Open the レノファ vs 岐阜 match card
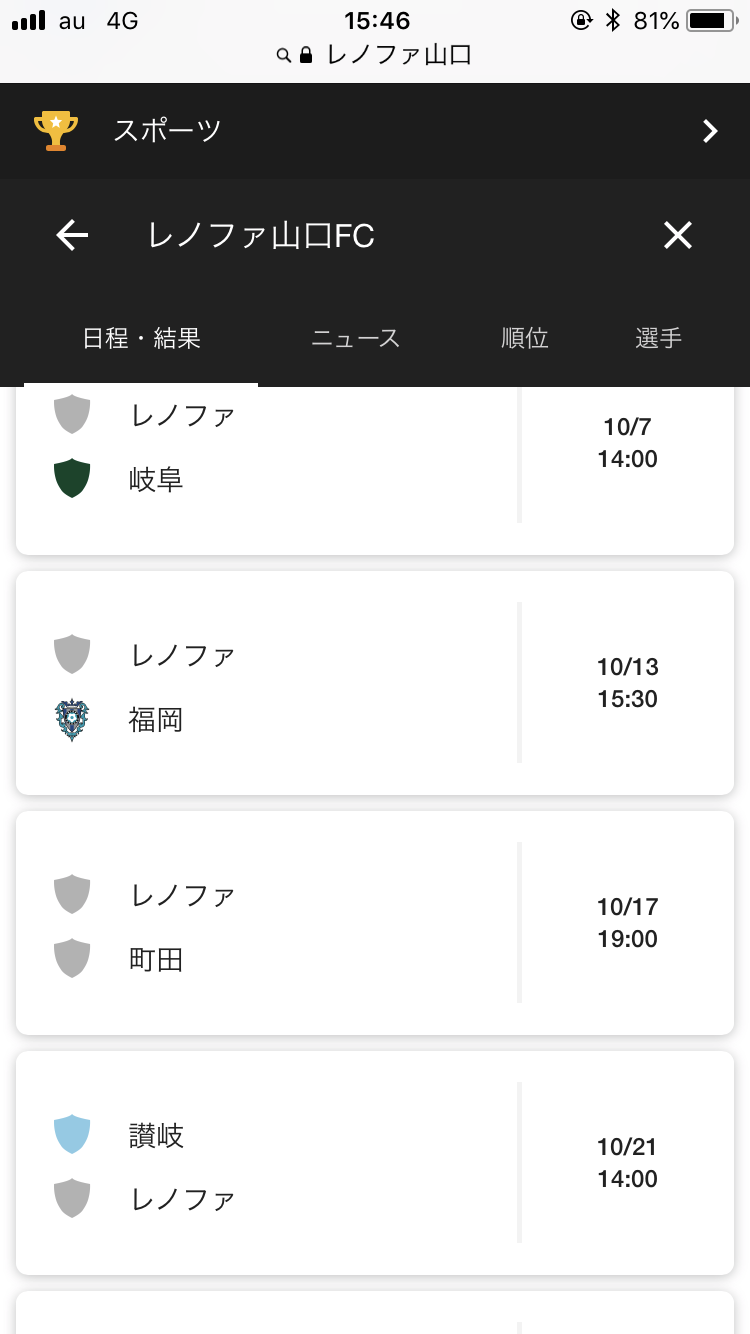The image size is (750, 1334). click(375, 470)
